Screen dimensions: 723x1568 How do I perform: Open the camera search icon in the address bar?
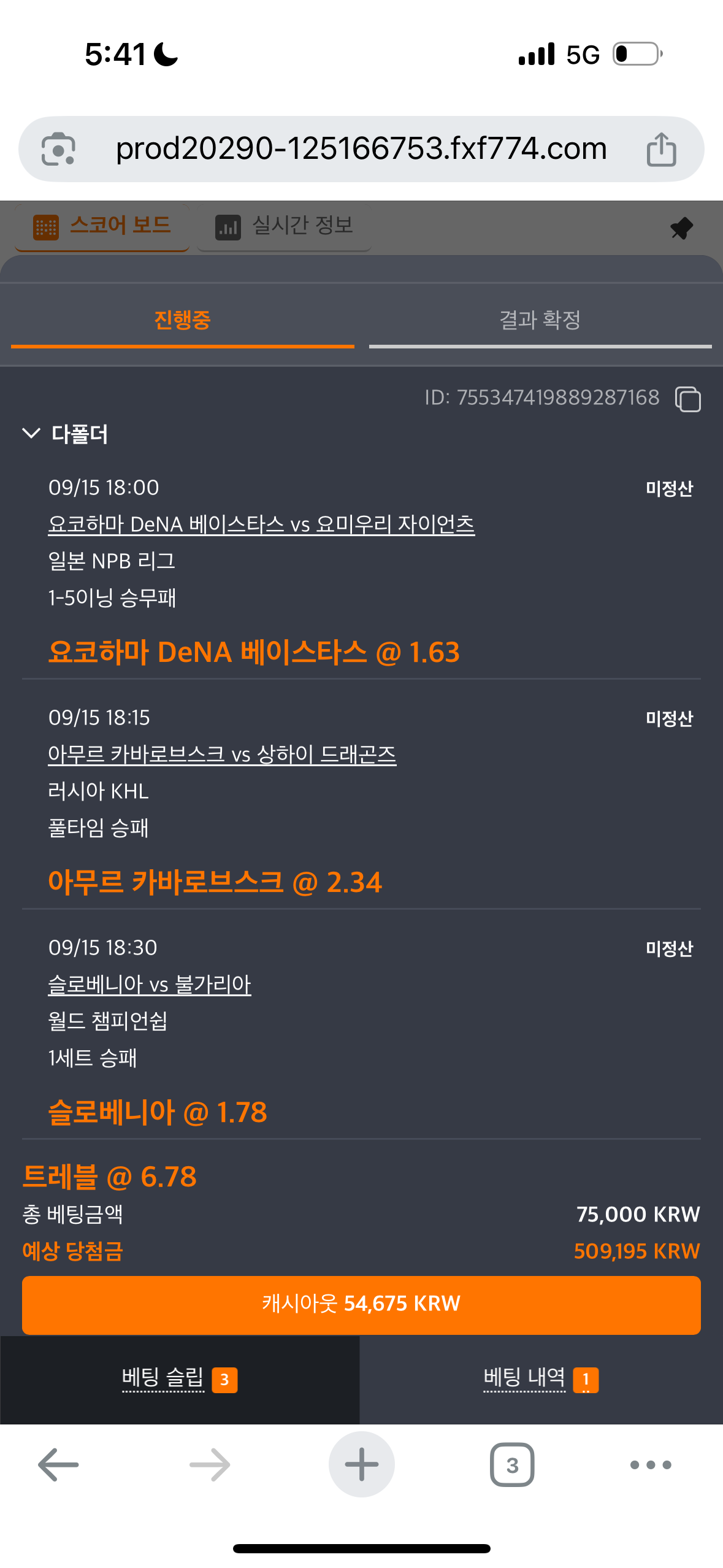(58, 149)
